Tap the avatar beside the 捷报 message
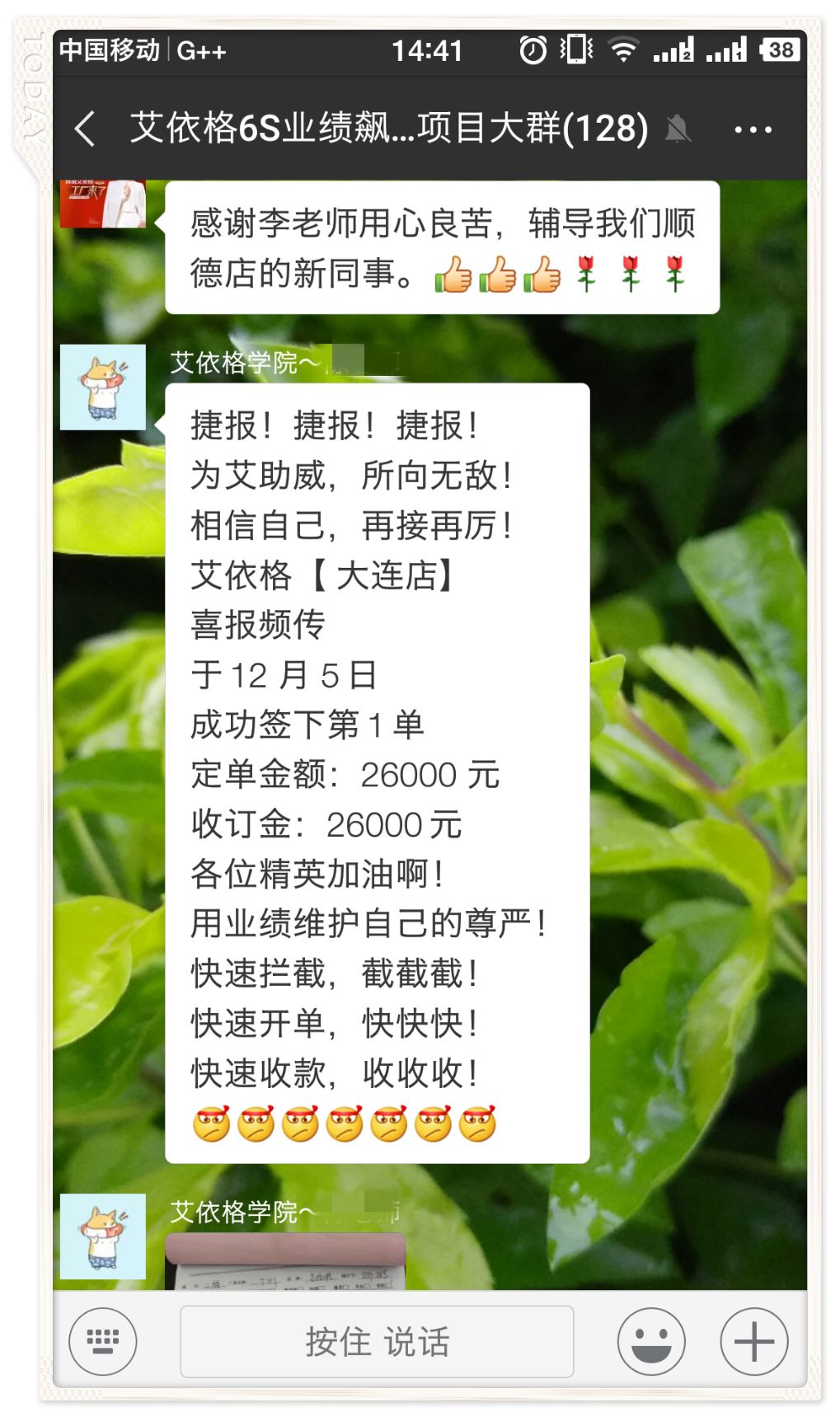Image resolution: width=840 pixels, height=1417 pixels. point(103,387)
